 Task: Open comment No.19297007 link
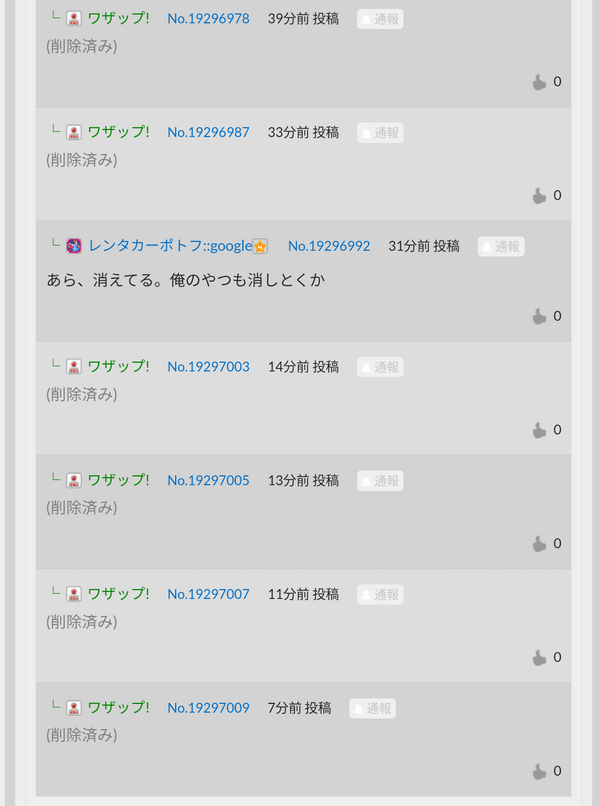[208, 594]
